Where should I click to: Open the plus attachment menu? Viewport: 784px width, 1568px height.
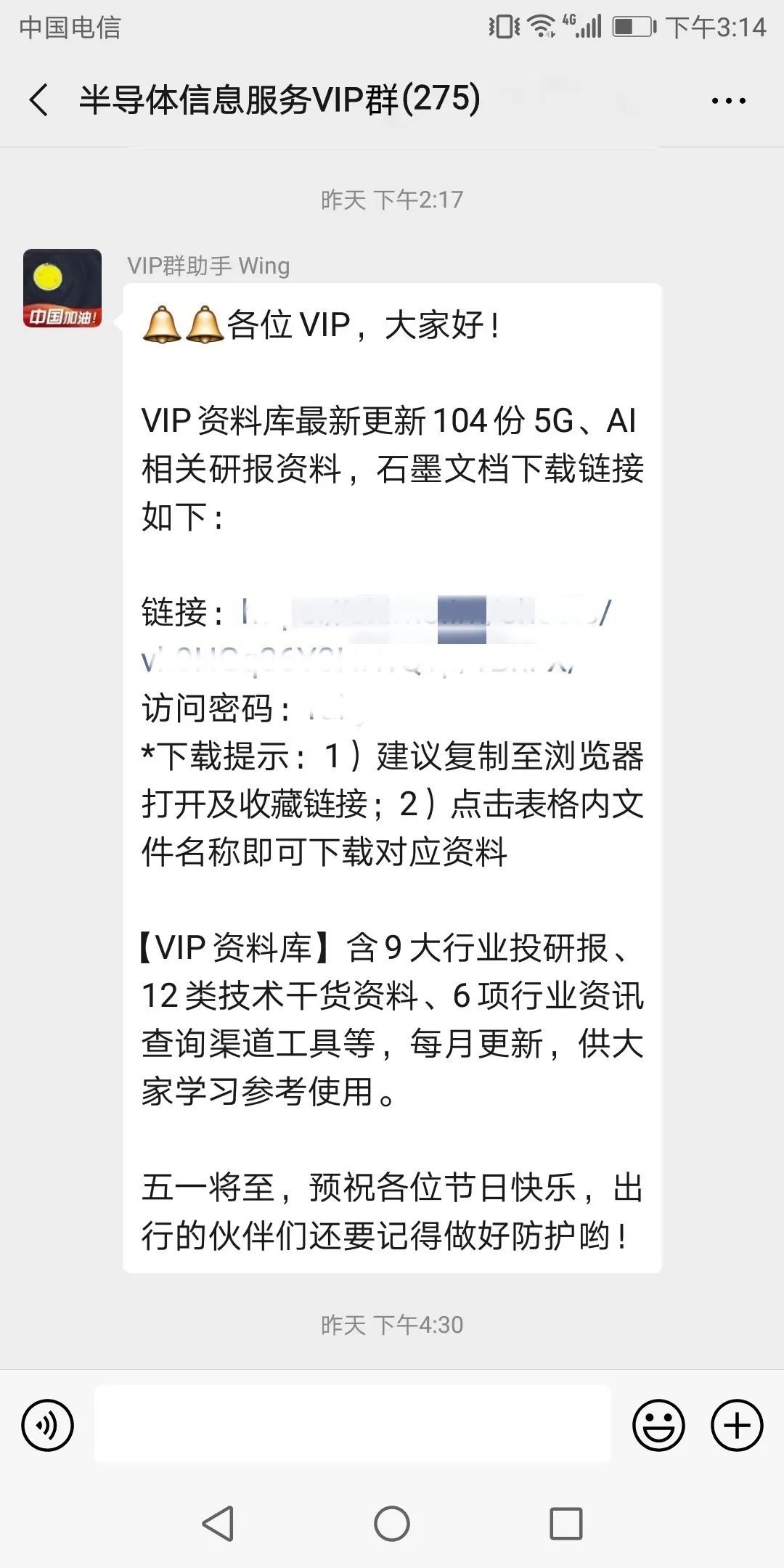coord(736,1425)
